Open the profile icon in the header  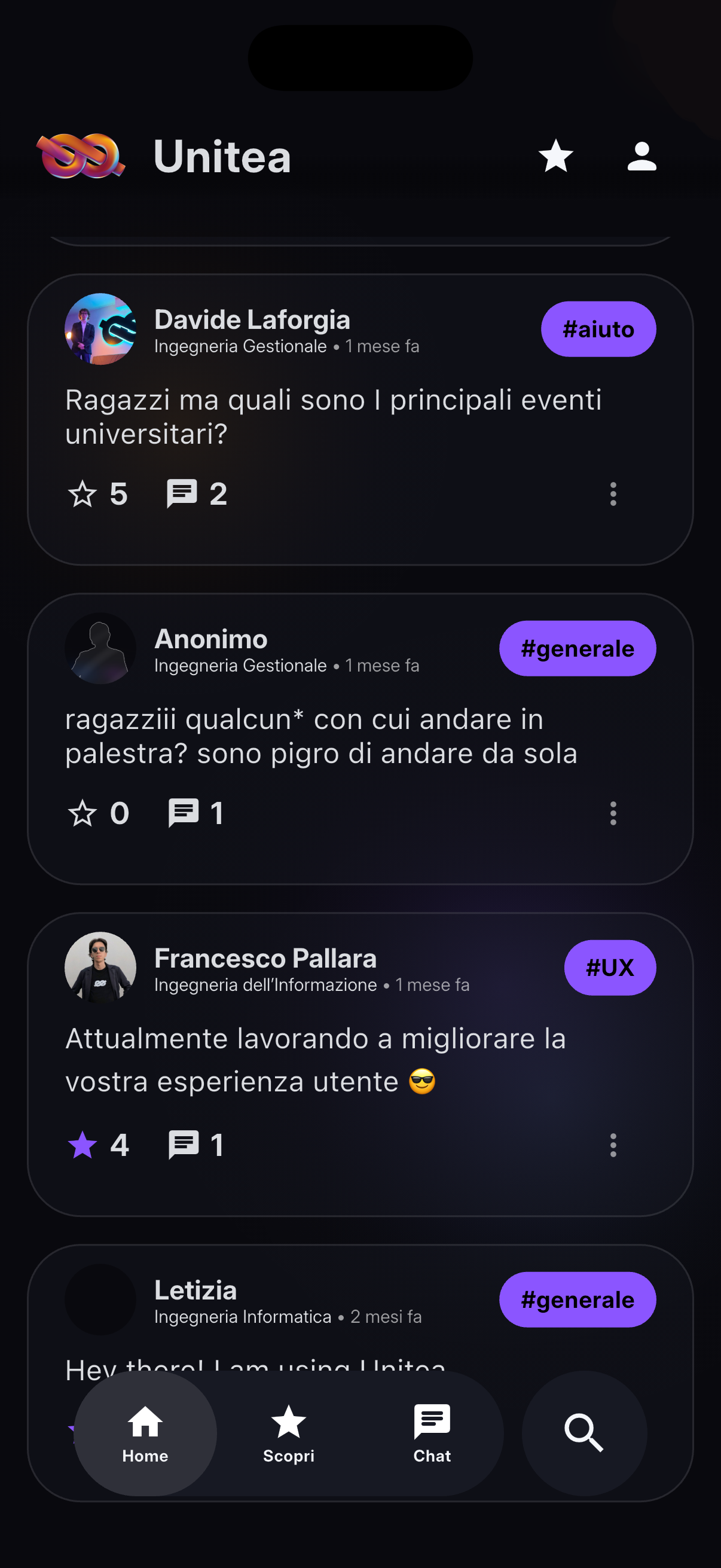tap(642, 157)
